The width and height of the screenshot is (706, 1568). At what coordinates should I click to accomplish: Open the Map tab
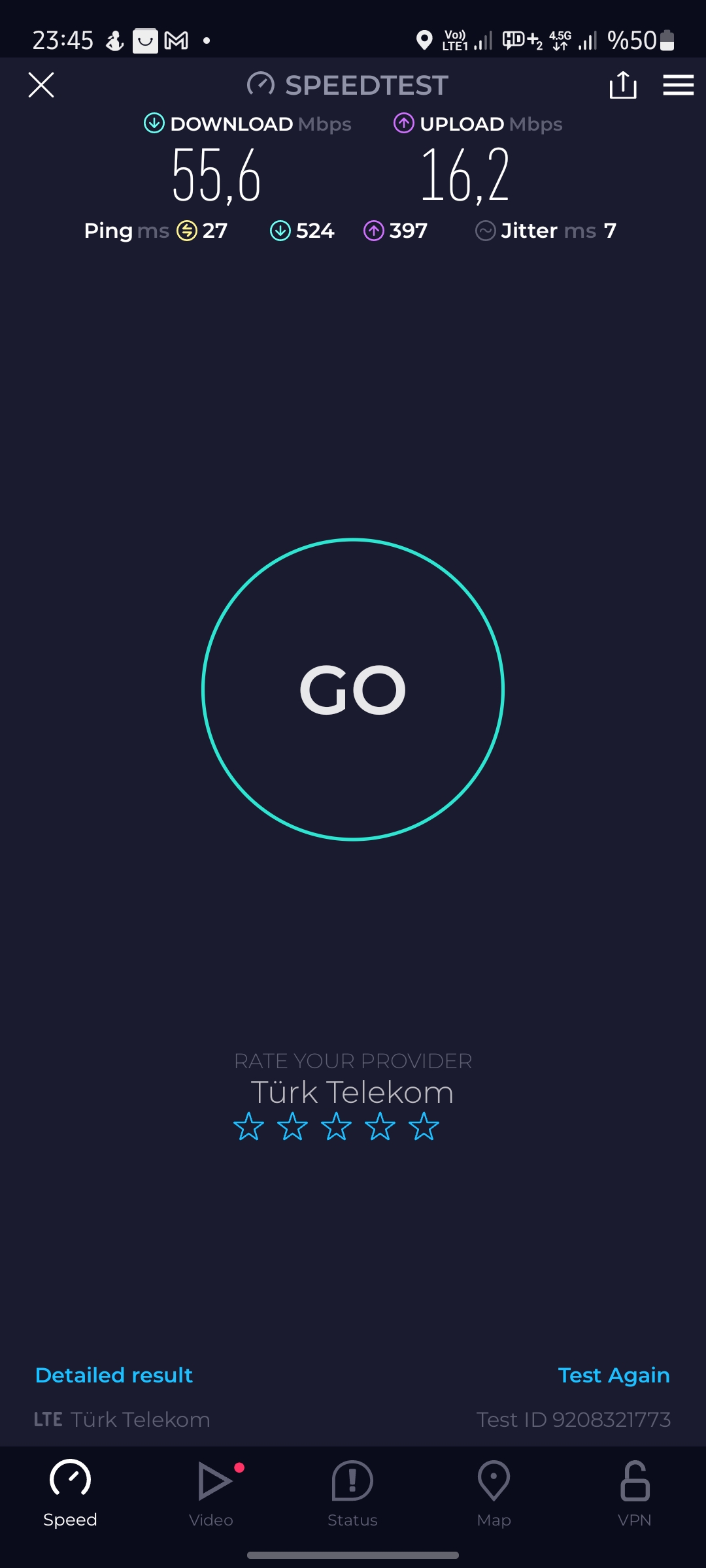pyautogui.click(x=494, y=1494)
